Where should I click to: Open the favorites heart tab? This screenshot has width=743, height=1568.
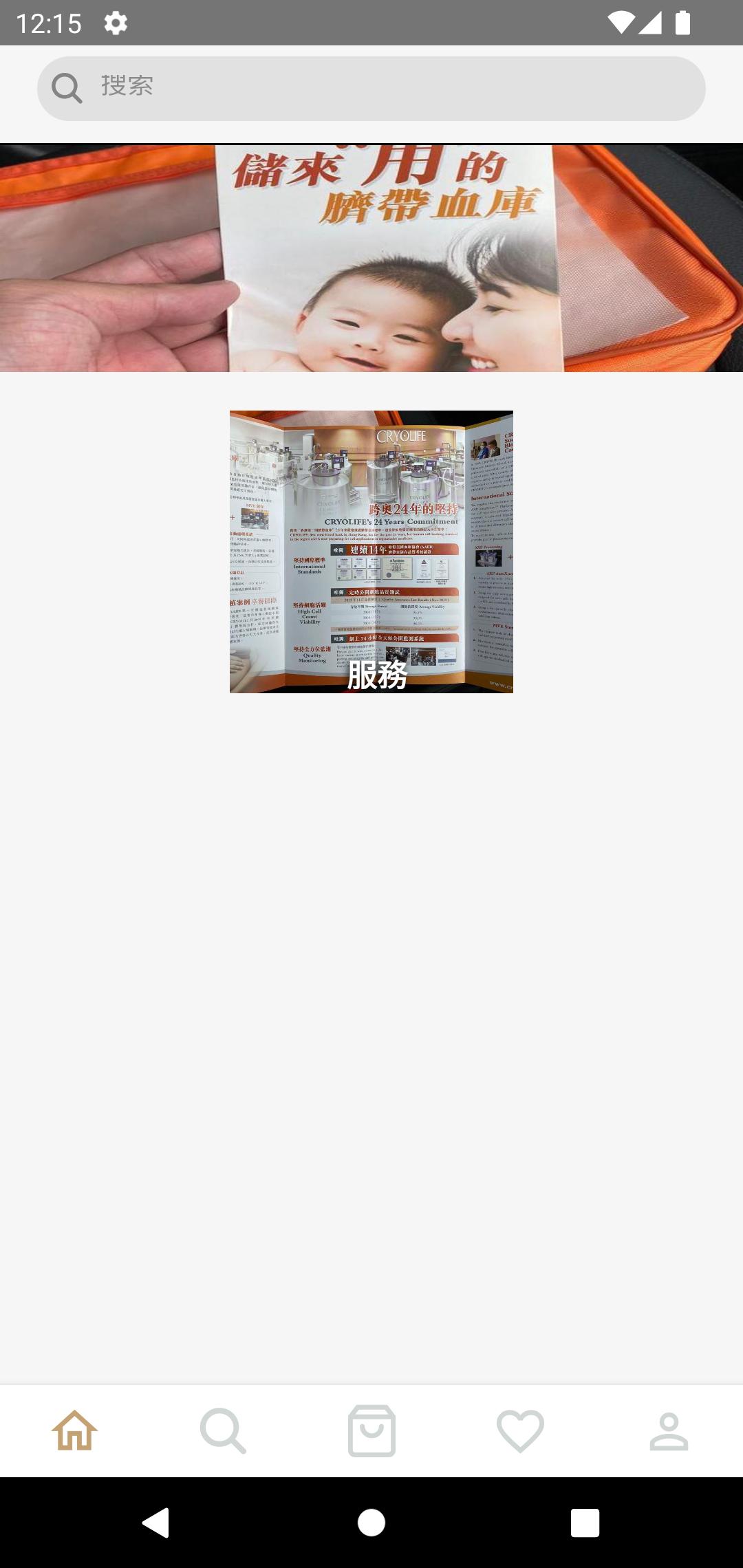click(x=520, y=1431)
